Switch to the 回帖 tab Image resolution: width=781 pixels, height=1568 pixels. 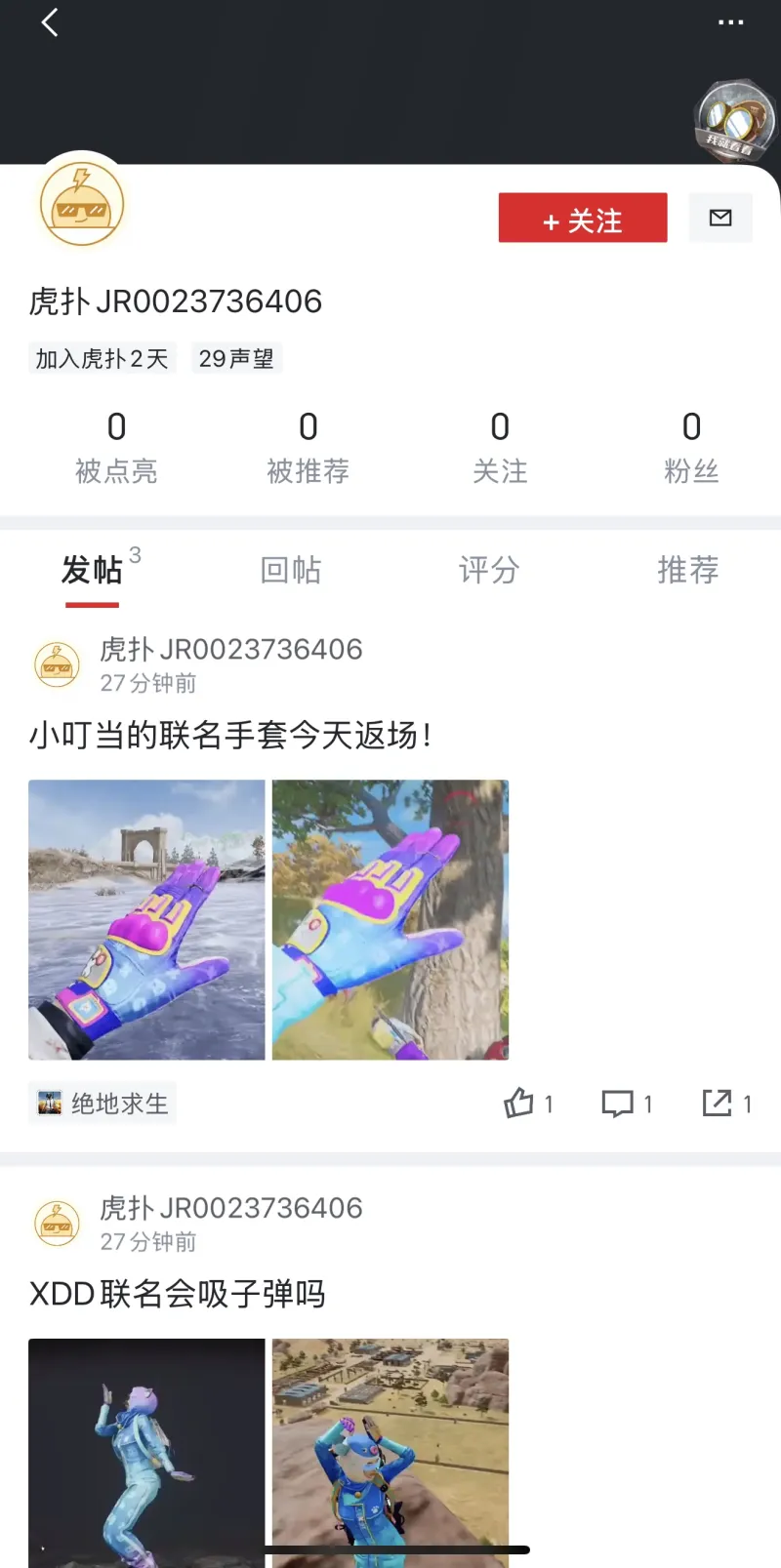point(291,570)
